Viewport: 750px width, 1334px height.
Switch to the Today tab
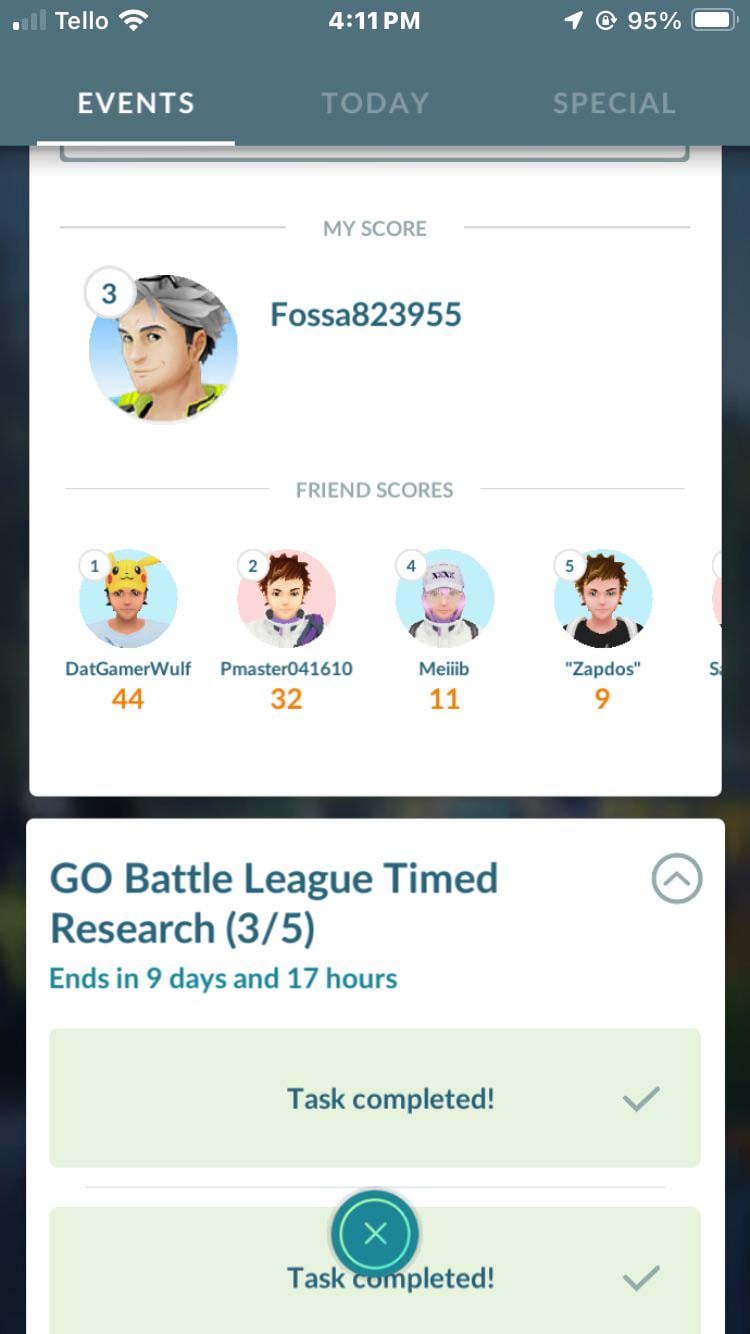[x=374, y=103]
